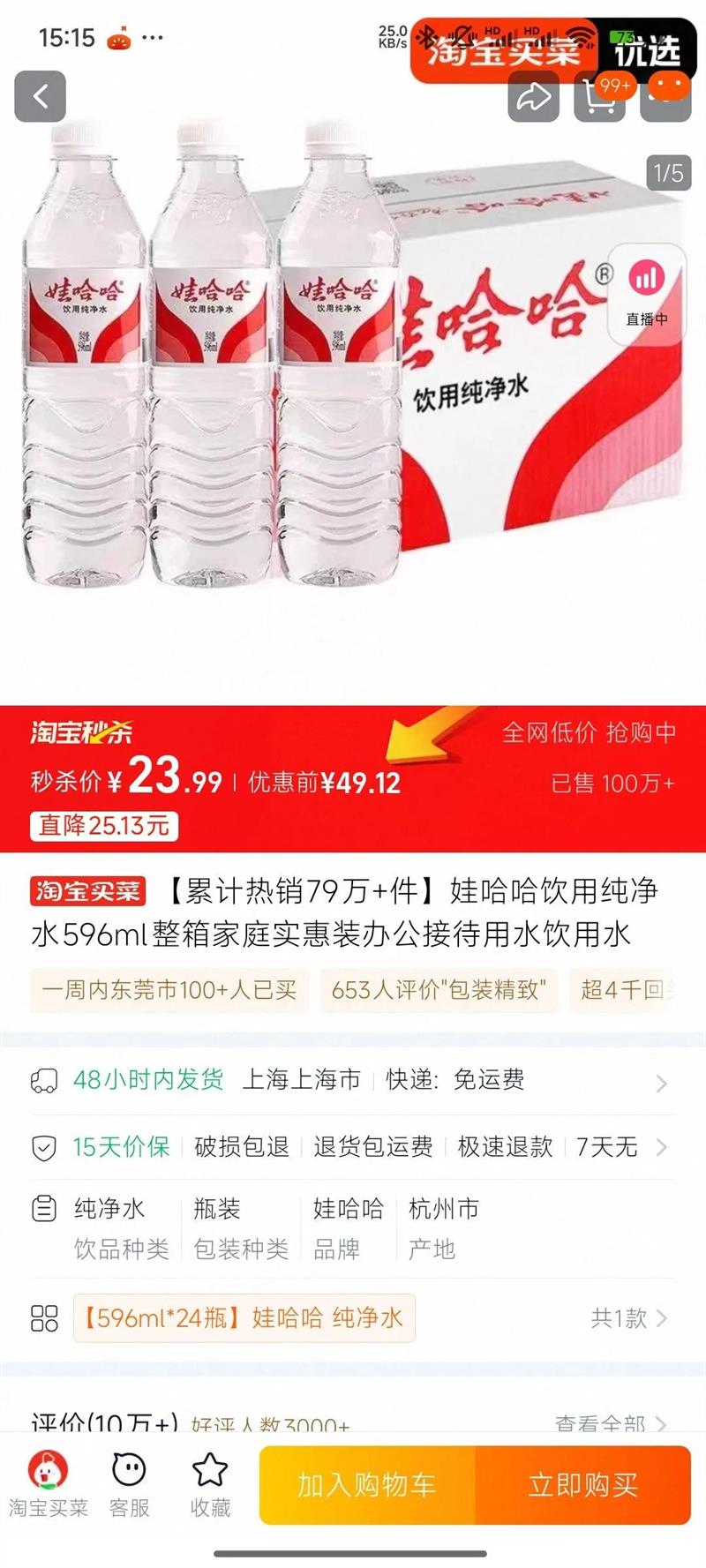Tap the 一周内东莞市100+人已买 tag

[x=169, y=990]
